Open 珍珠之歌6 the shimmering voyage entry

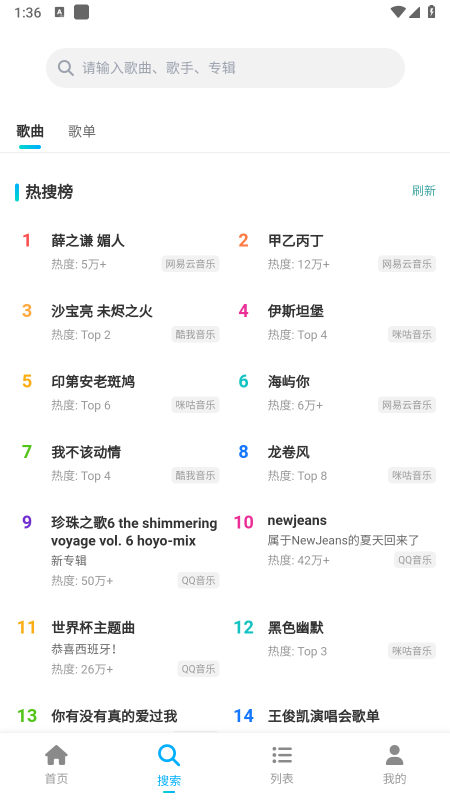(118, 551)
